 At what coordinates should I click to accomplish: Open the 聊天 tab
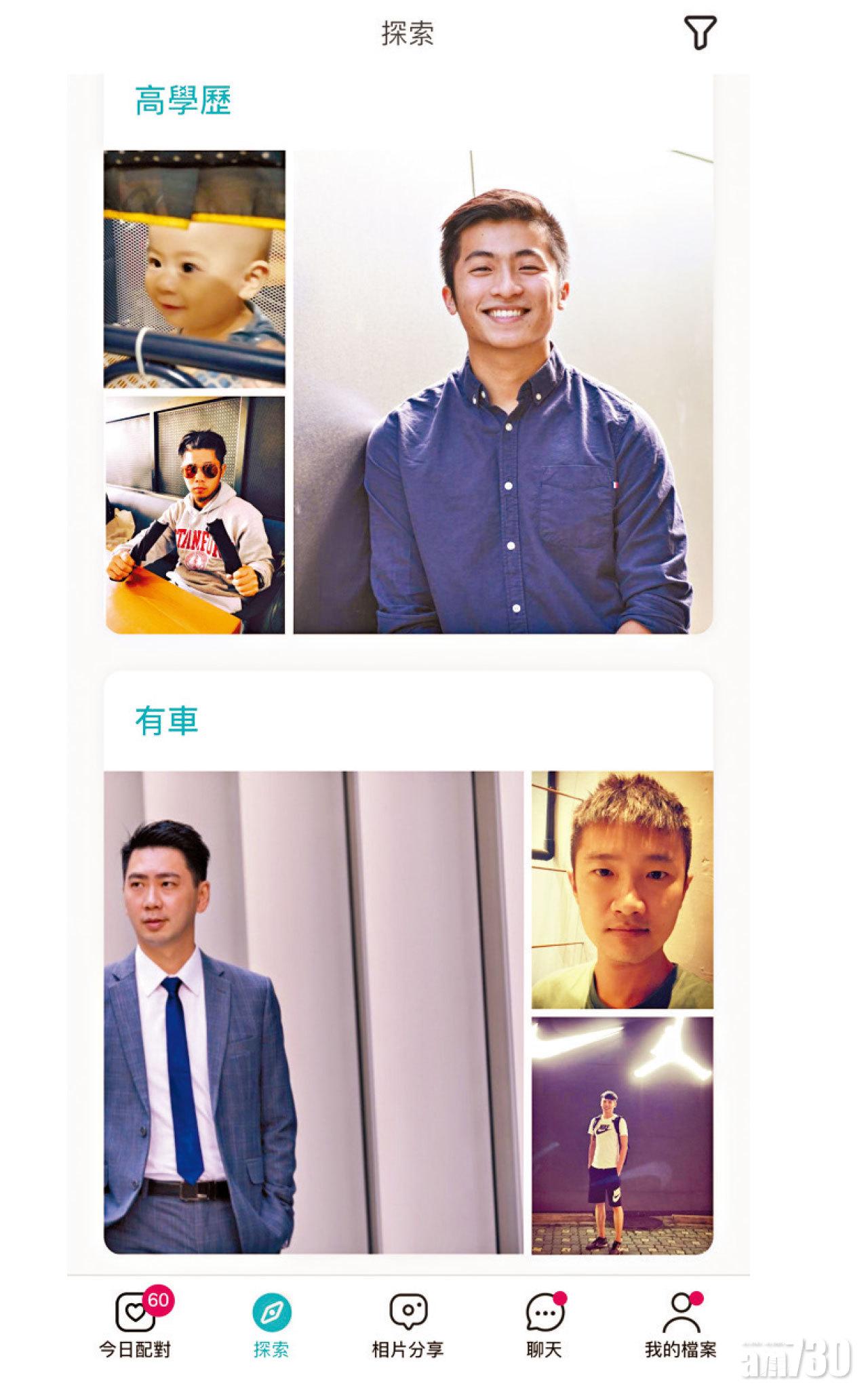point(545,1323)
